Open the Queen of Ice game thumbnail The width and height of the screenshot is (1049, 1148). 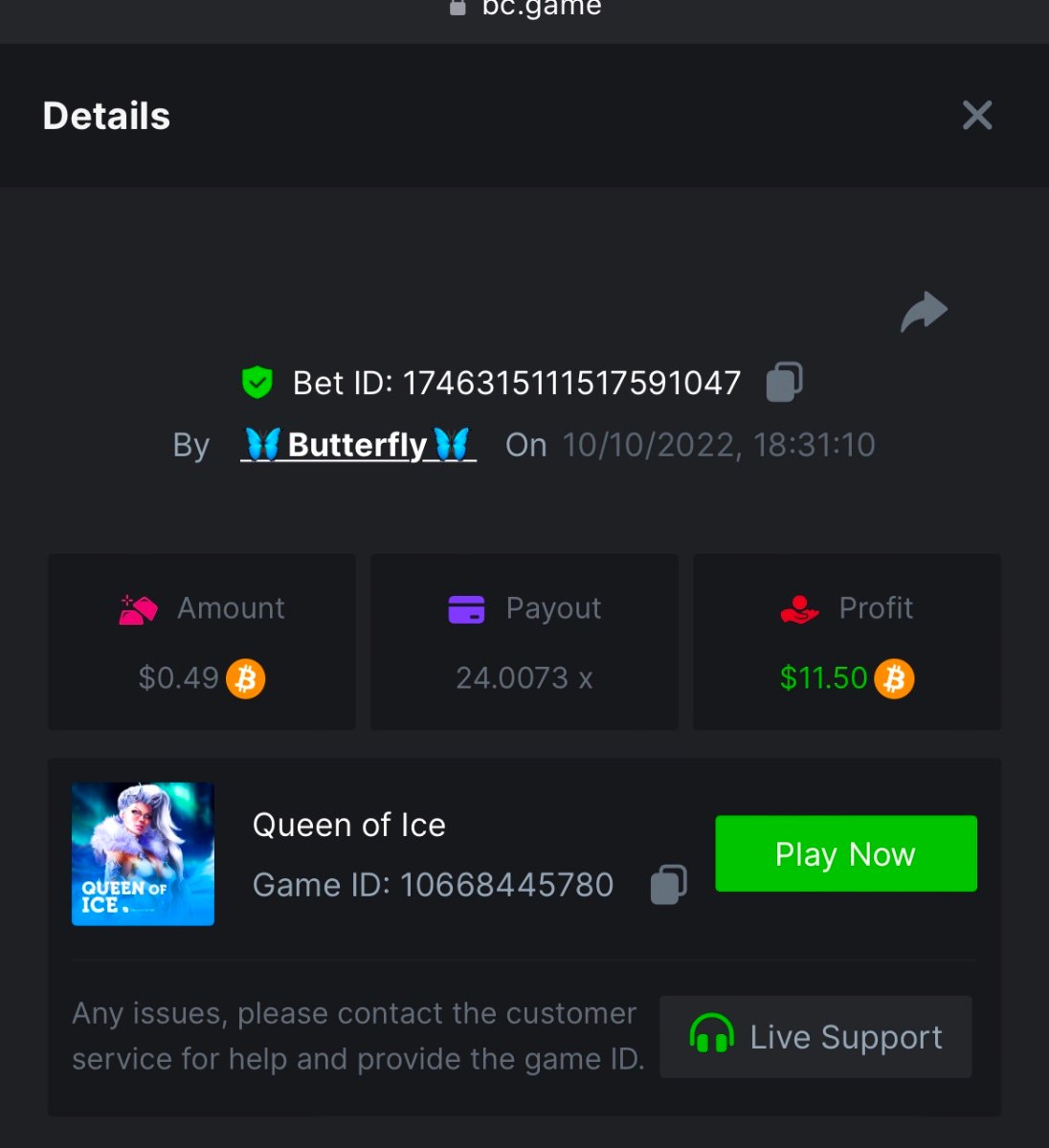[x=144, y=854]
